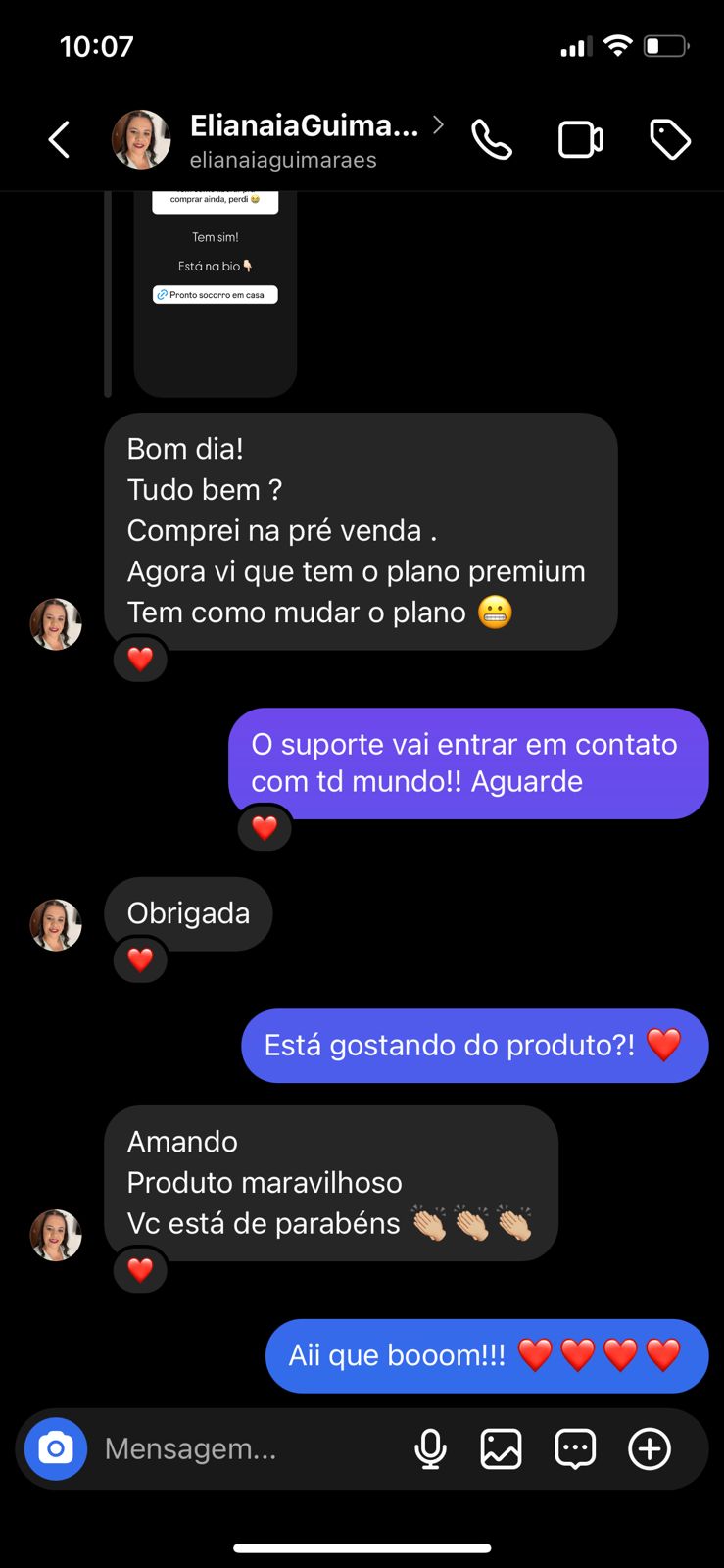Open the label tag icon
724x1568 pixels.
tap(670, 140)
